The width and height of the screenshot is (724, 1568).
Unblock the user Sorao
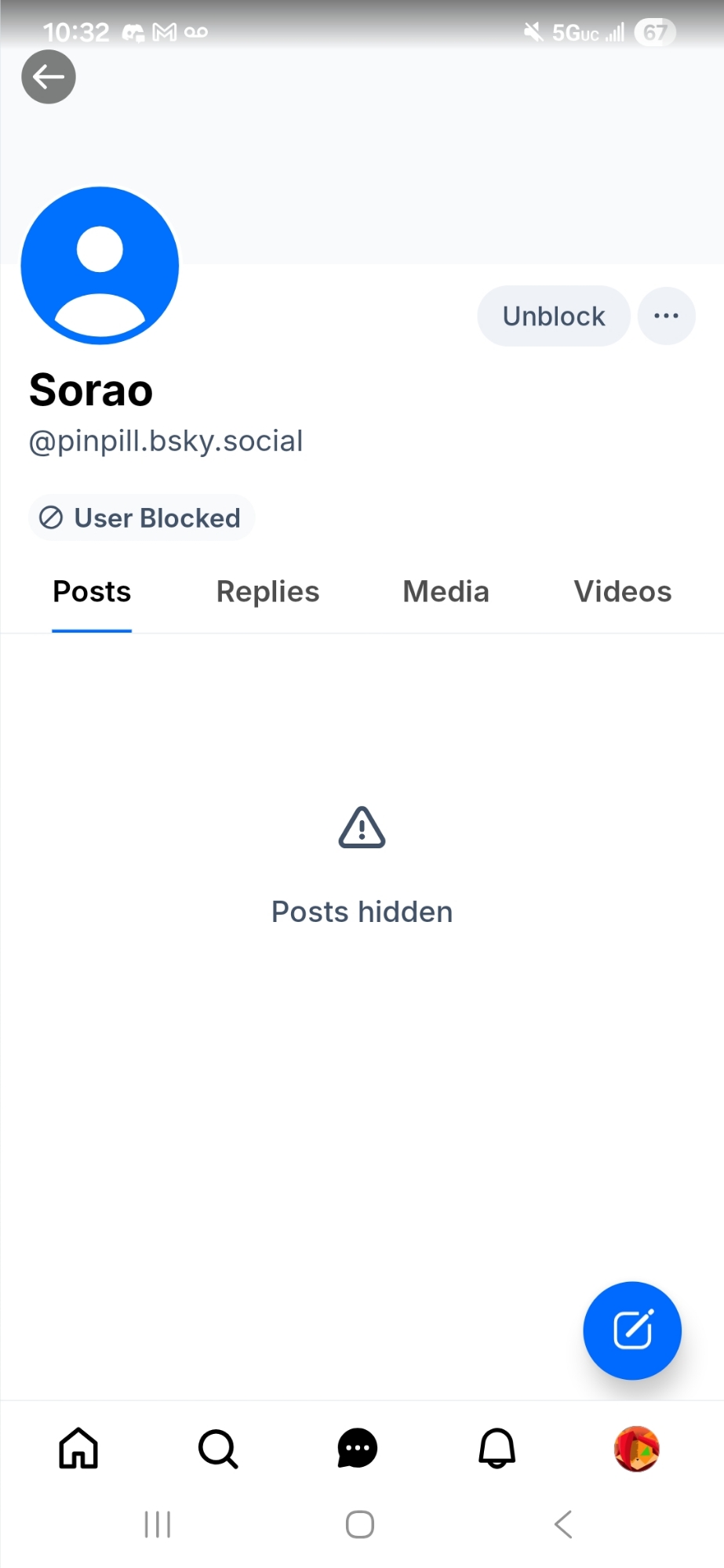tap(553, 316)
